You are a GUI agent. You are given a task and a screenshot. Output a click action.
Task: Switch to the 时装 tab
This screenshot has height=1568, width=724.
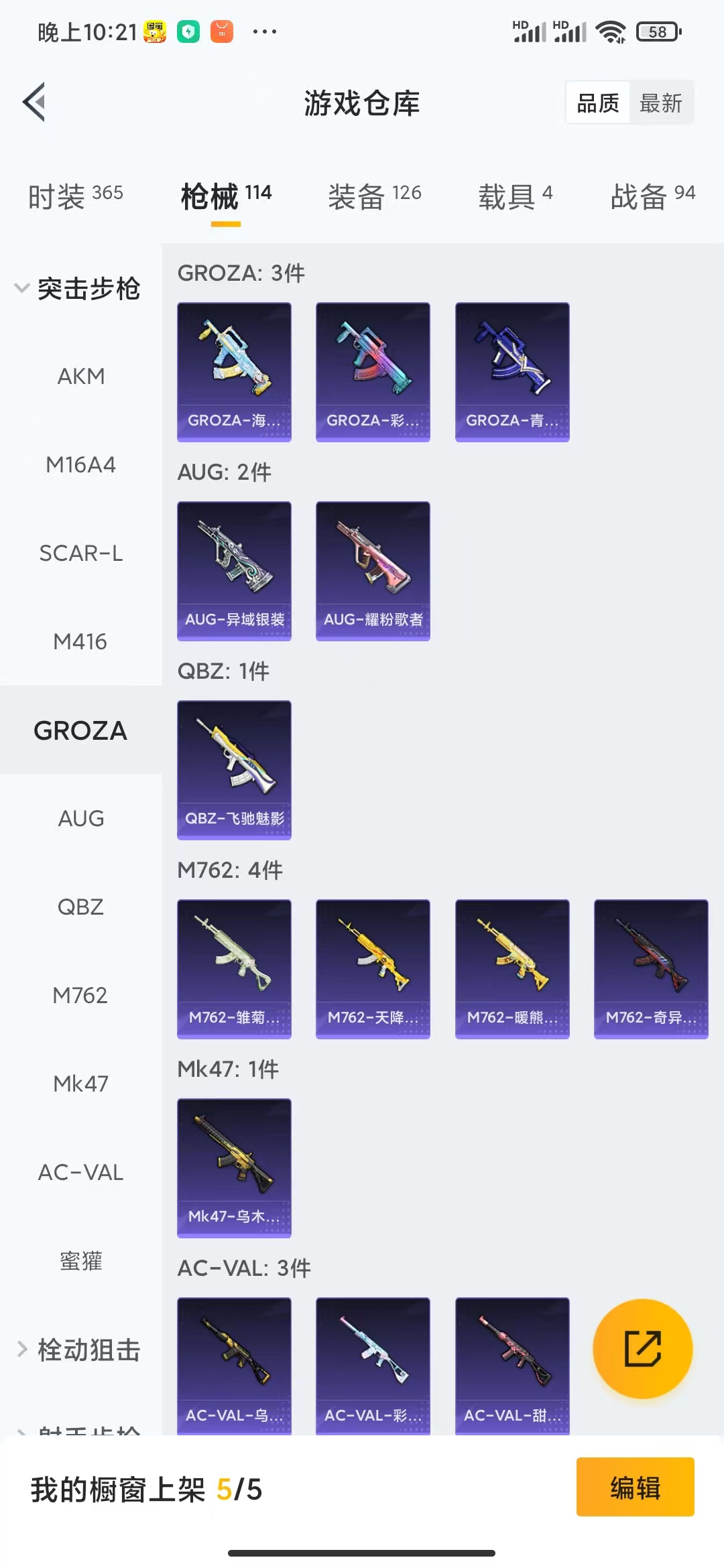[x=75, y=196]
